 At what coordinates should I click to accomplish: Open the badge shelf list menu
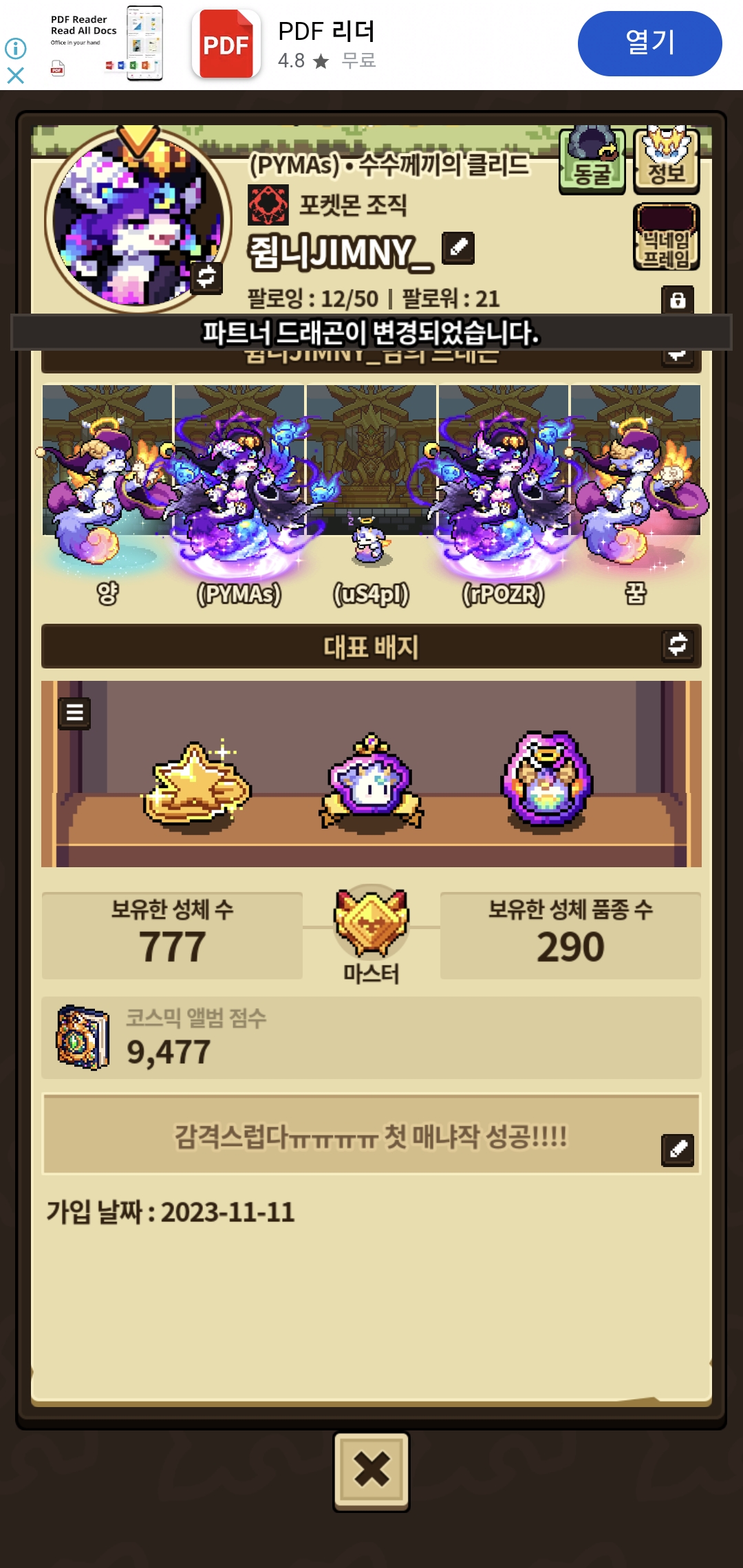[x=74, y=713]
